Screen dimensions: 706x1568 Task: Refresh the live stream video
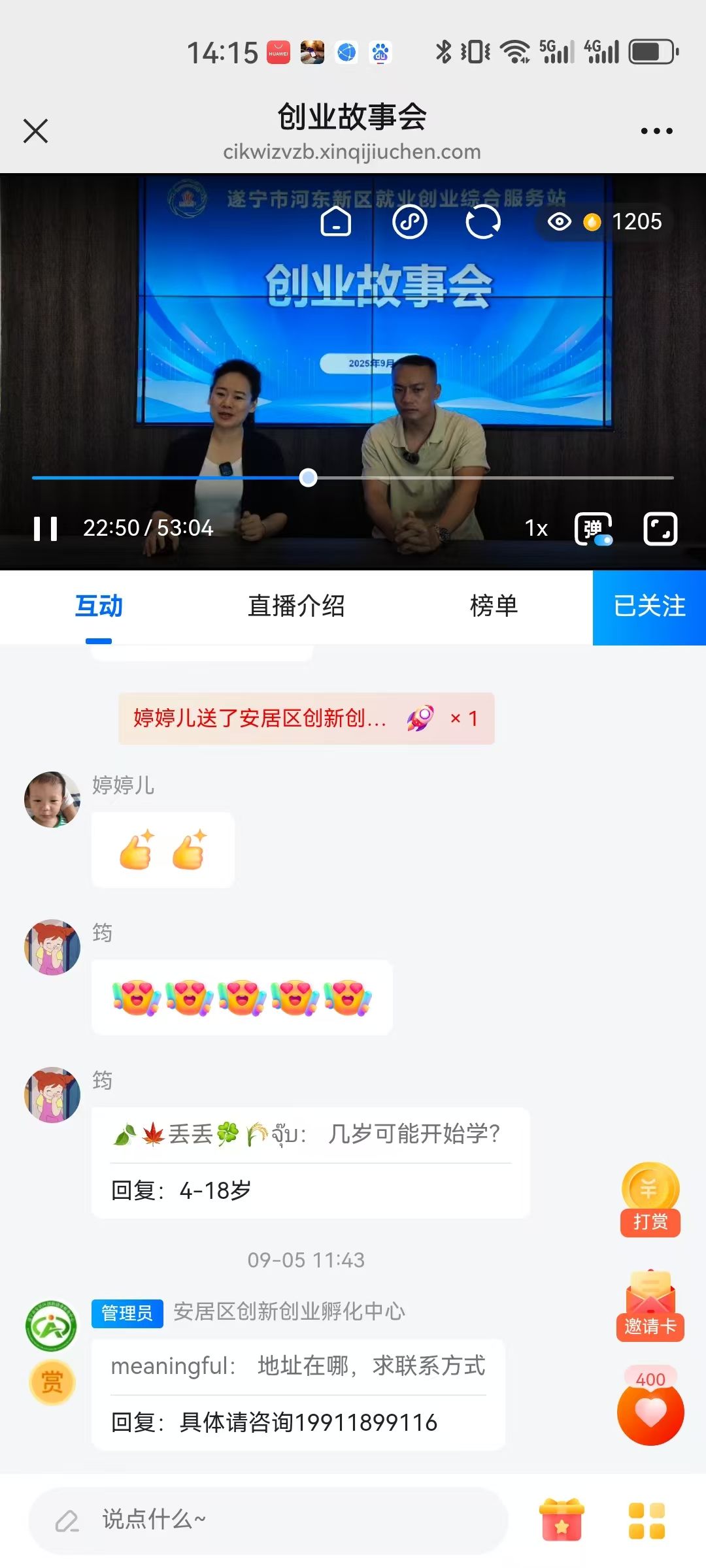click(483, 222)
